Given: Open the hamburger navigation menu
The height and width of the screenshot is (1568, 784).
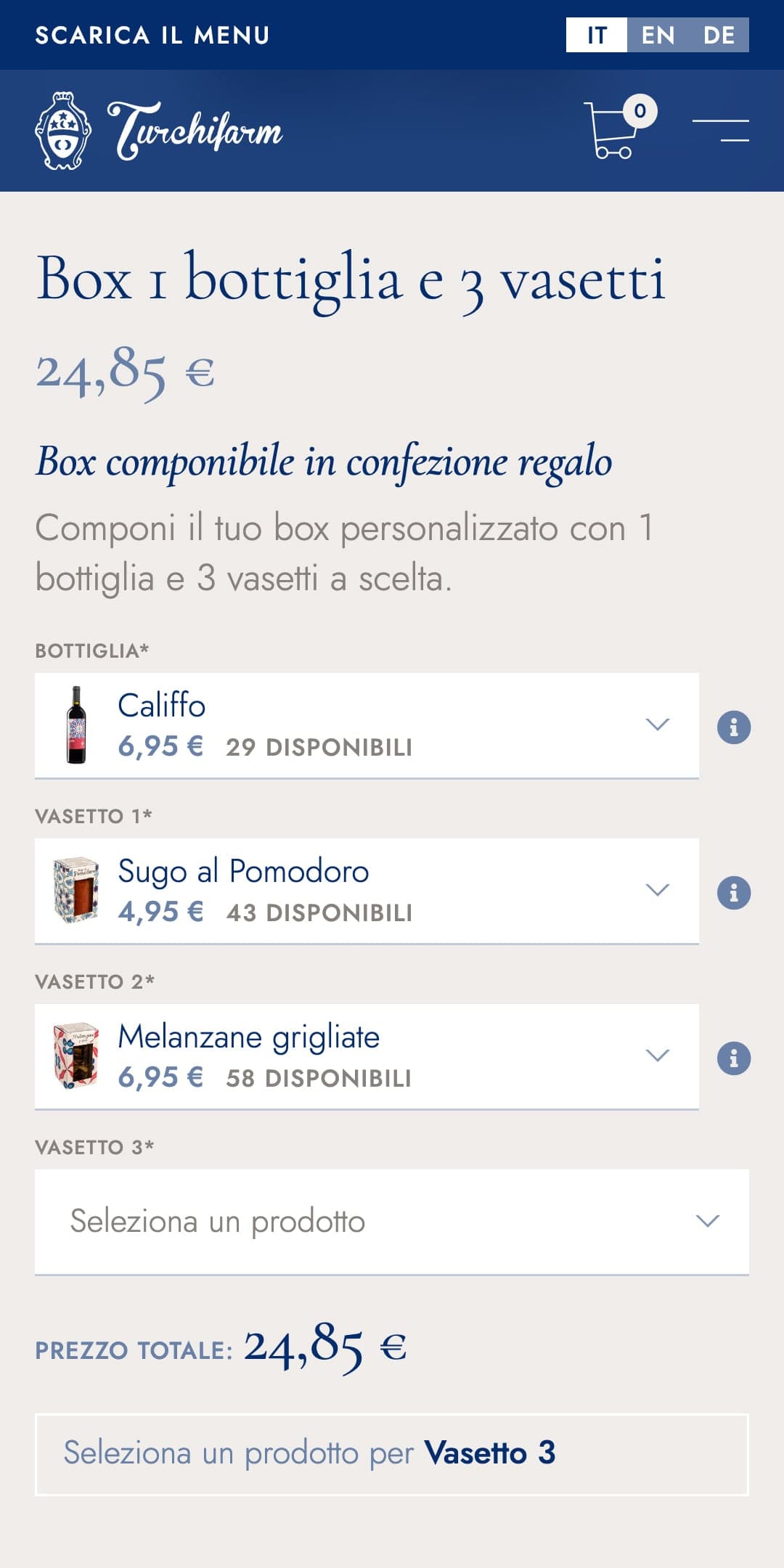Looking at the screenshot, I should point(720,131).
